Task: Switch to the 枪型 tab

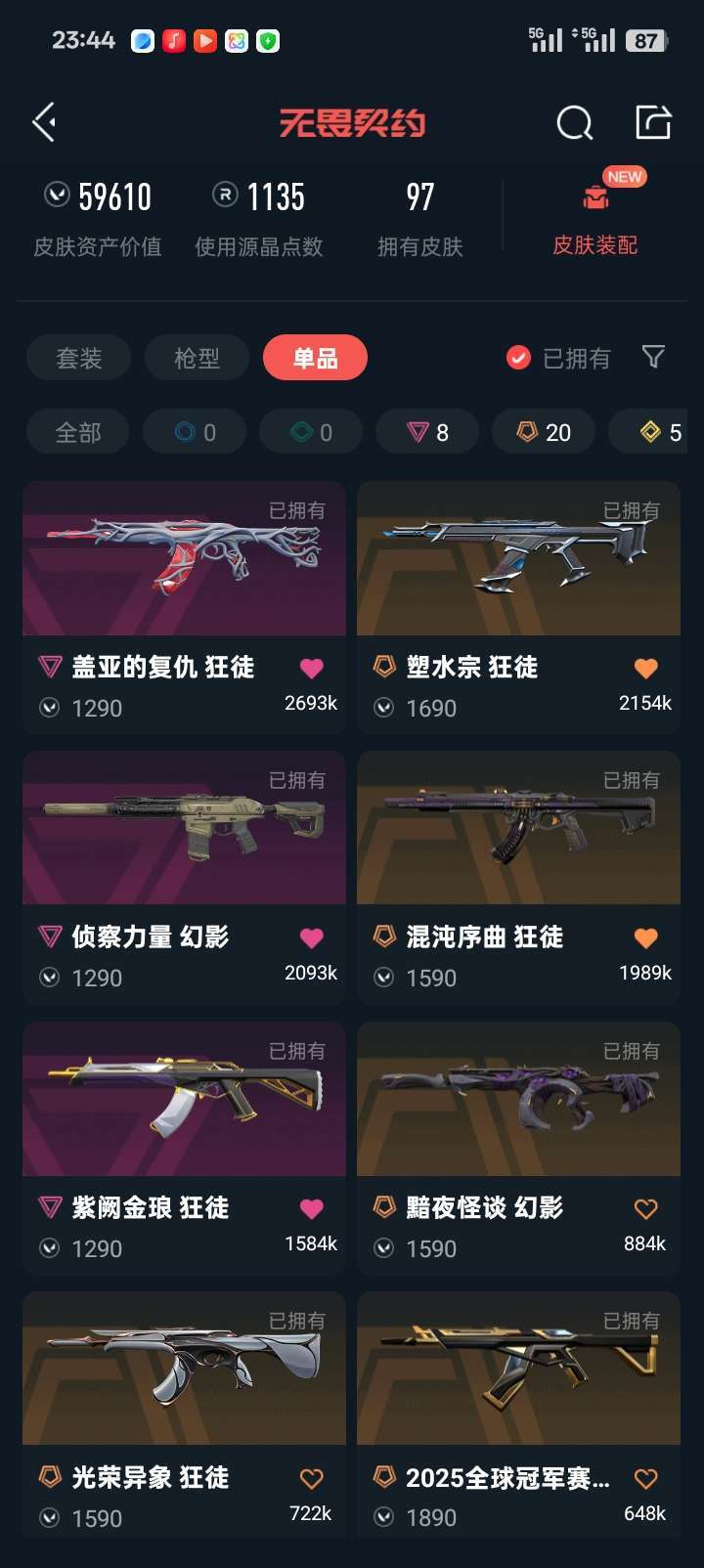Action: point(198,358)
